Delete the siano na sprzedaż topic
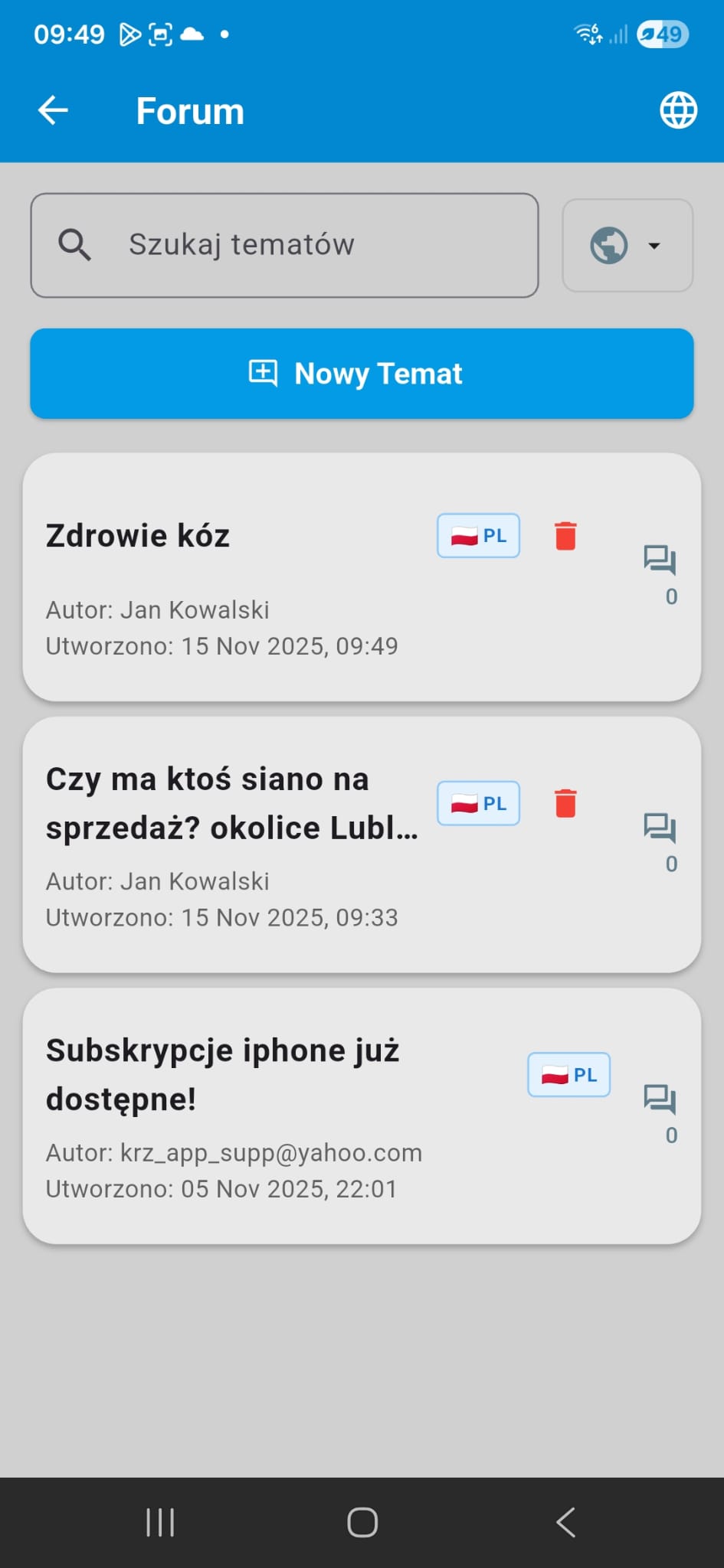724x1568 pixels. 565,804
